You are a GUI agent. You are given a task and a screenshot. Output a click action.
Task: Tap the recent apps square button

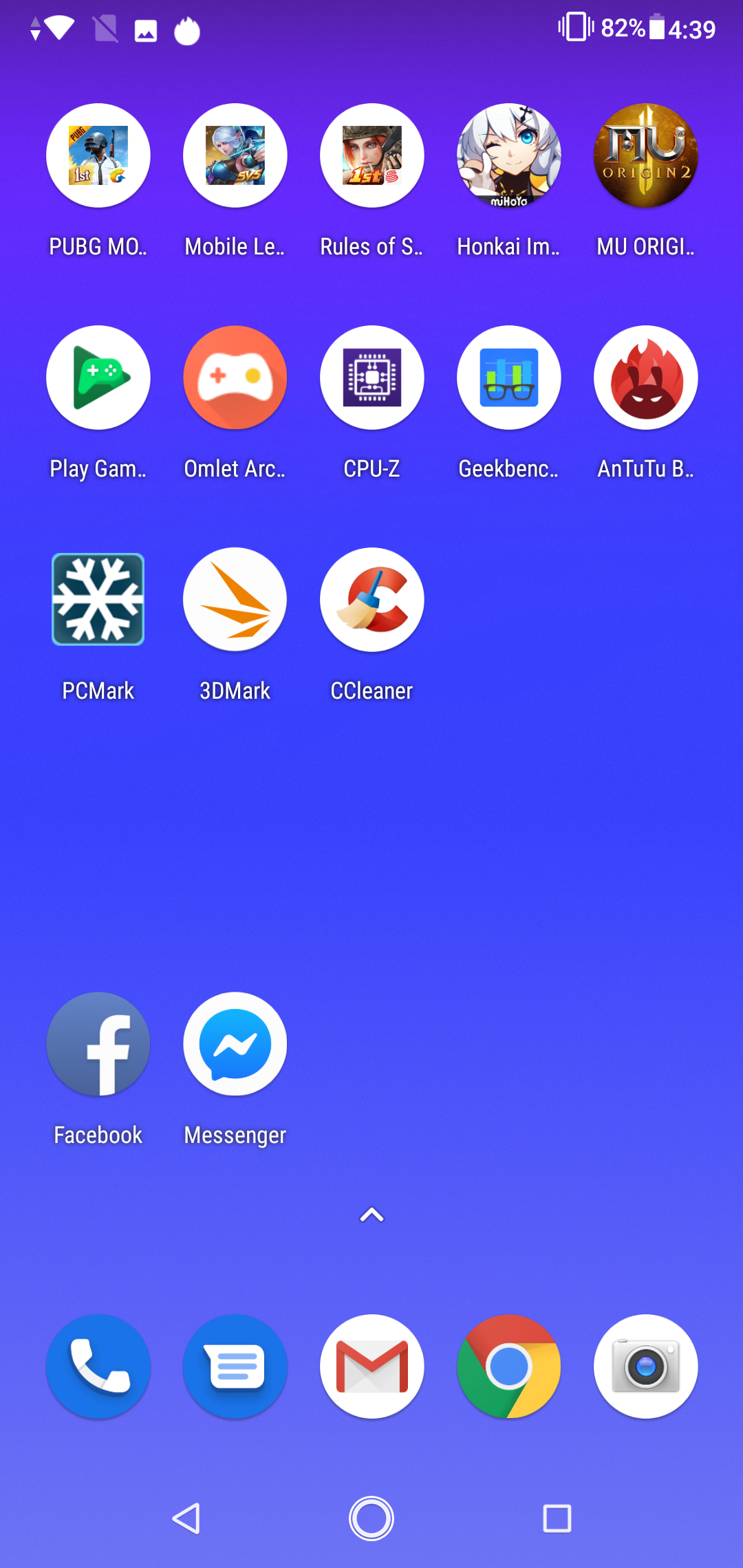click(x=557, y=1518)
